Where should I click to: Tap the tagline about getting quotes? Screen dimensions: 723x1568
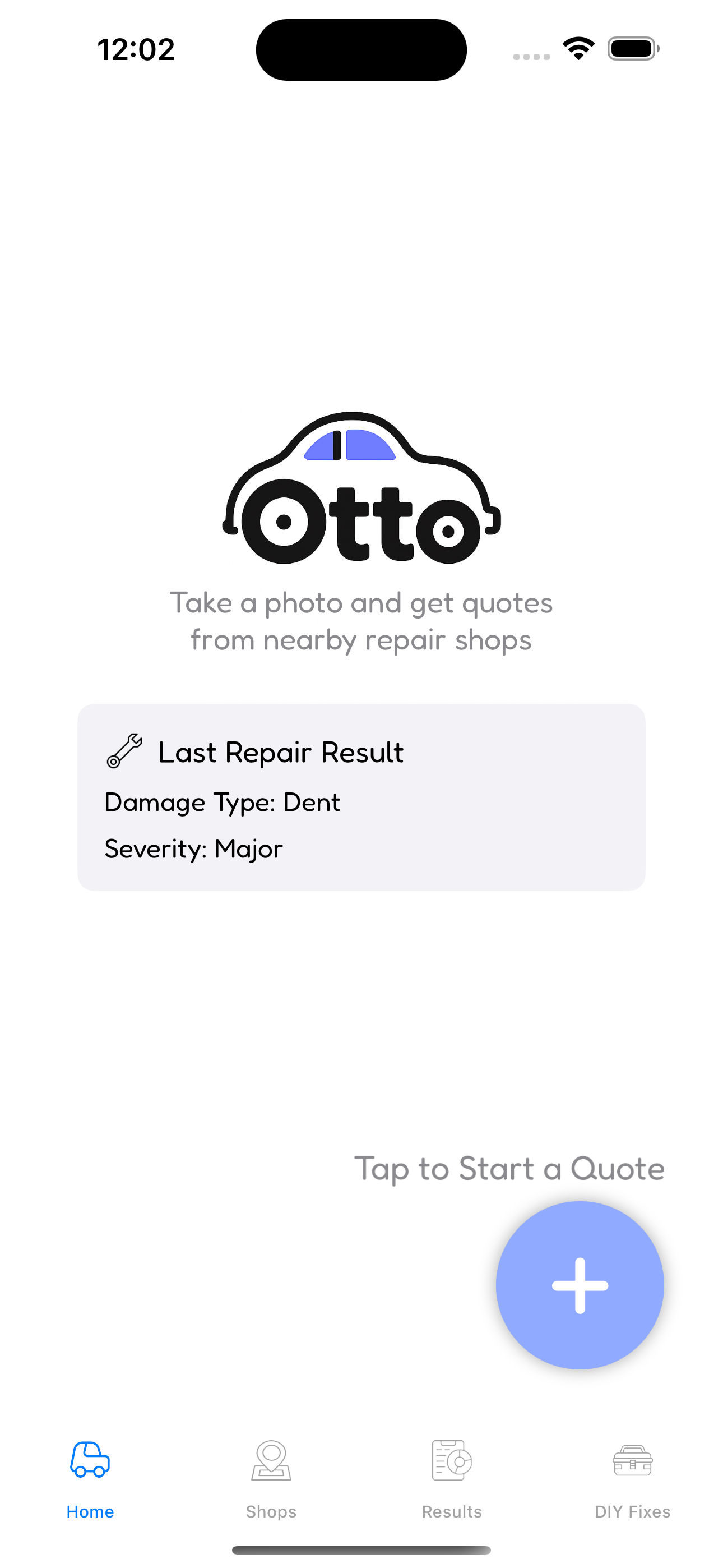point(361,621)
